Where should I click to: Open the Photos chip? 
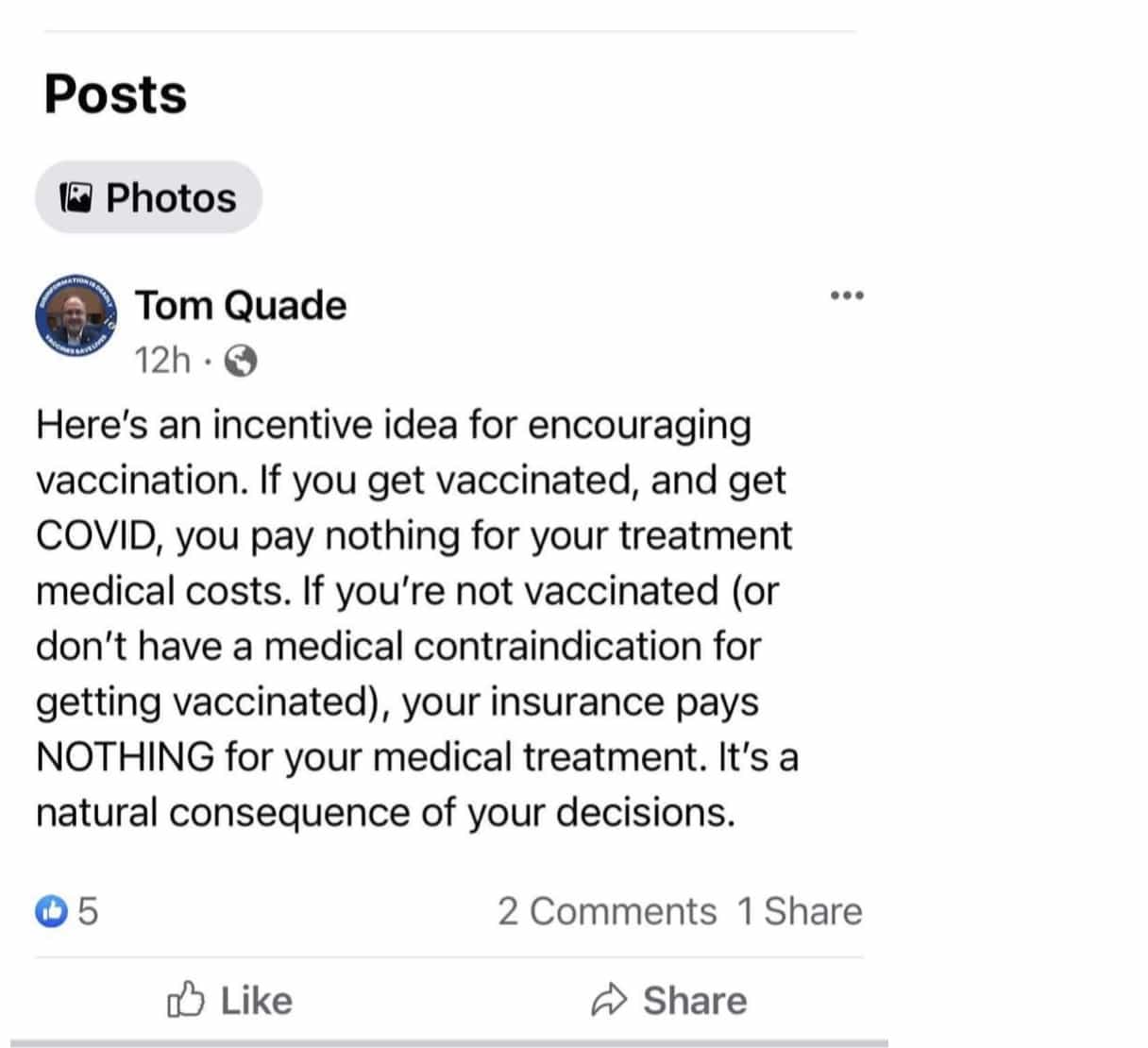[148, 197]
